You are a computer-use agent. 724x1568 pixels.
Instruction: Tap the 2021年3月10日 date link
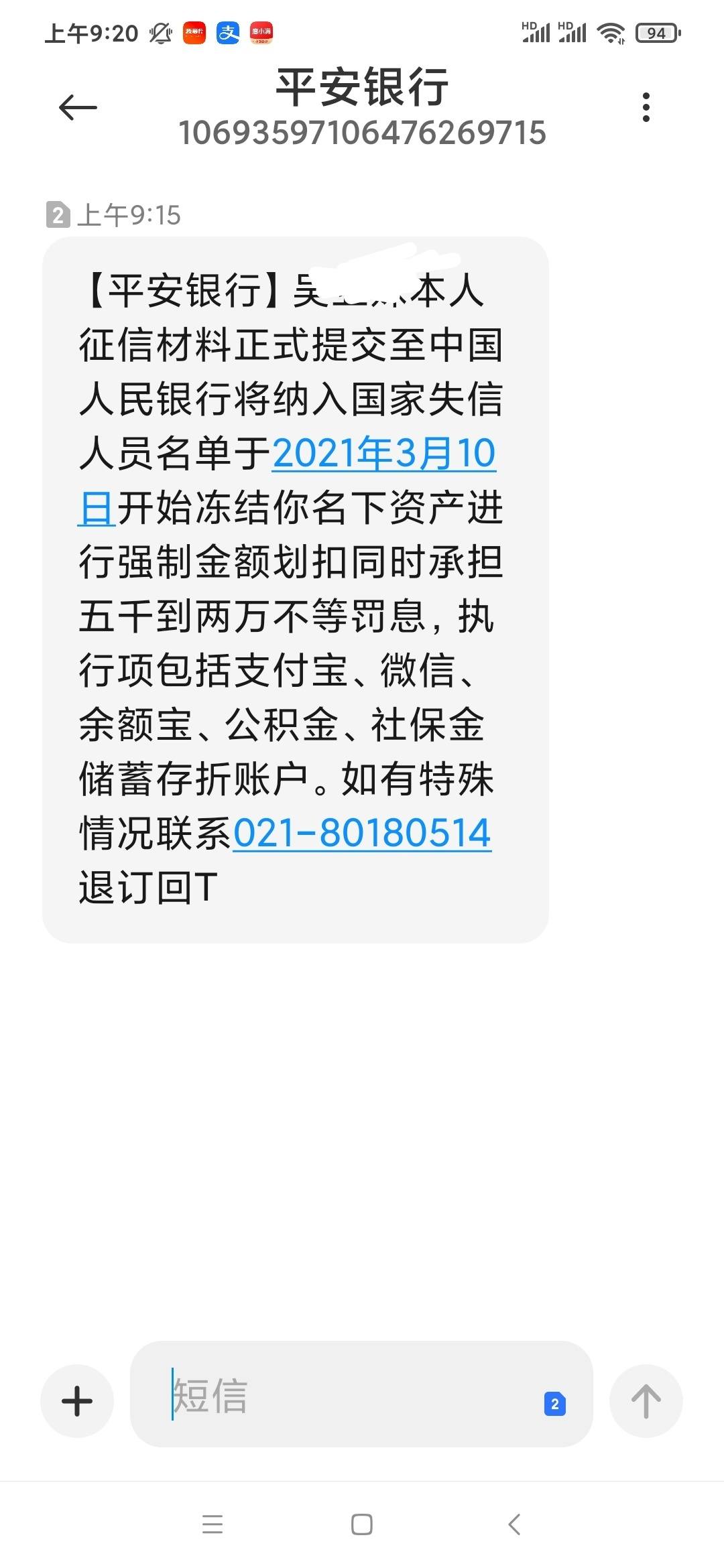click(383, 454)
